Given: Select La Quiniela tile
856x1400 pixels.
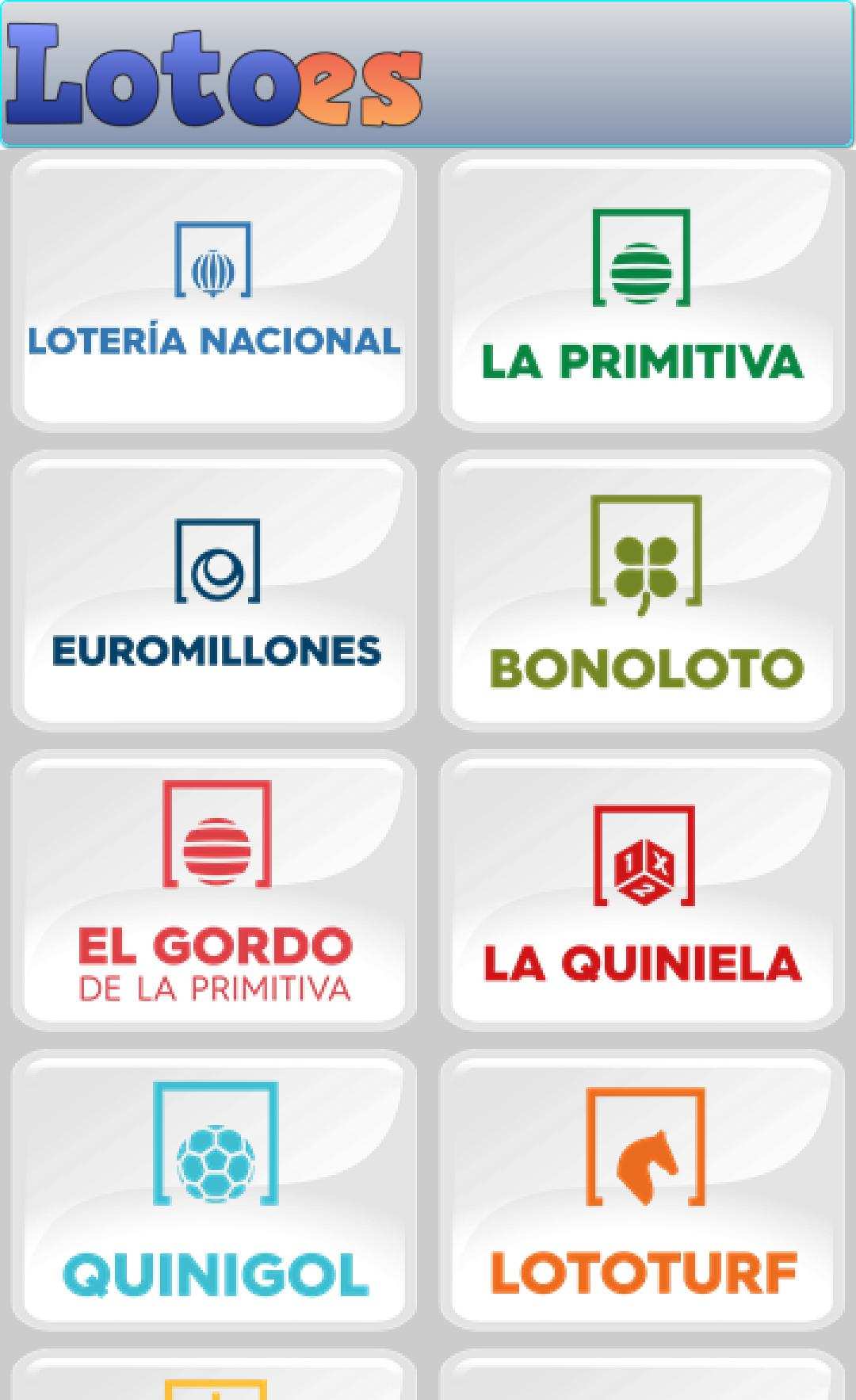Looking at the screenshot, I should (x=642, y=889).
